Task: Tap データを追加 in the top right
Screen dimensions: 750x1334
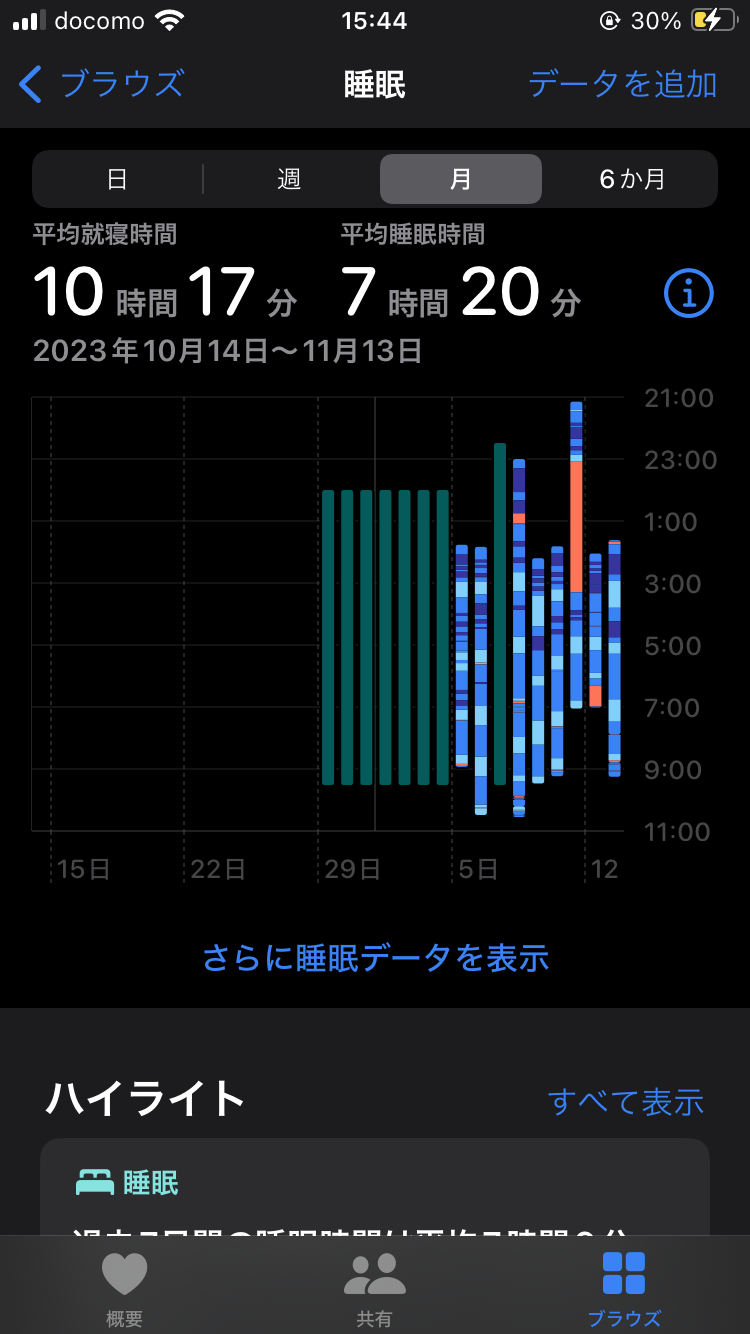Action: pos(621,84)
